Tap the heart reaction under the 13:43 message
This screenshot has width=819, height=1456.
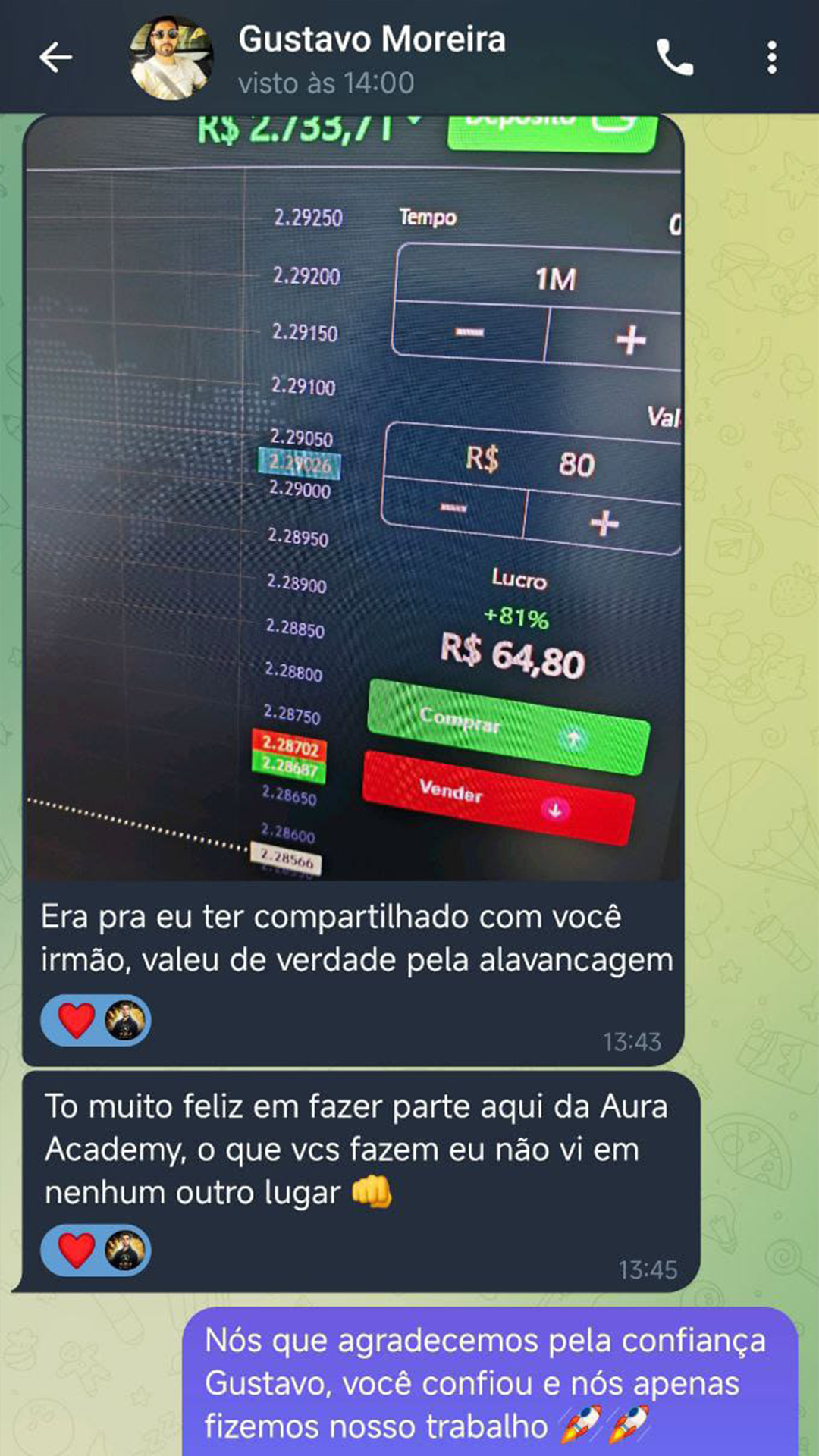(x=77, y=1020)
